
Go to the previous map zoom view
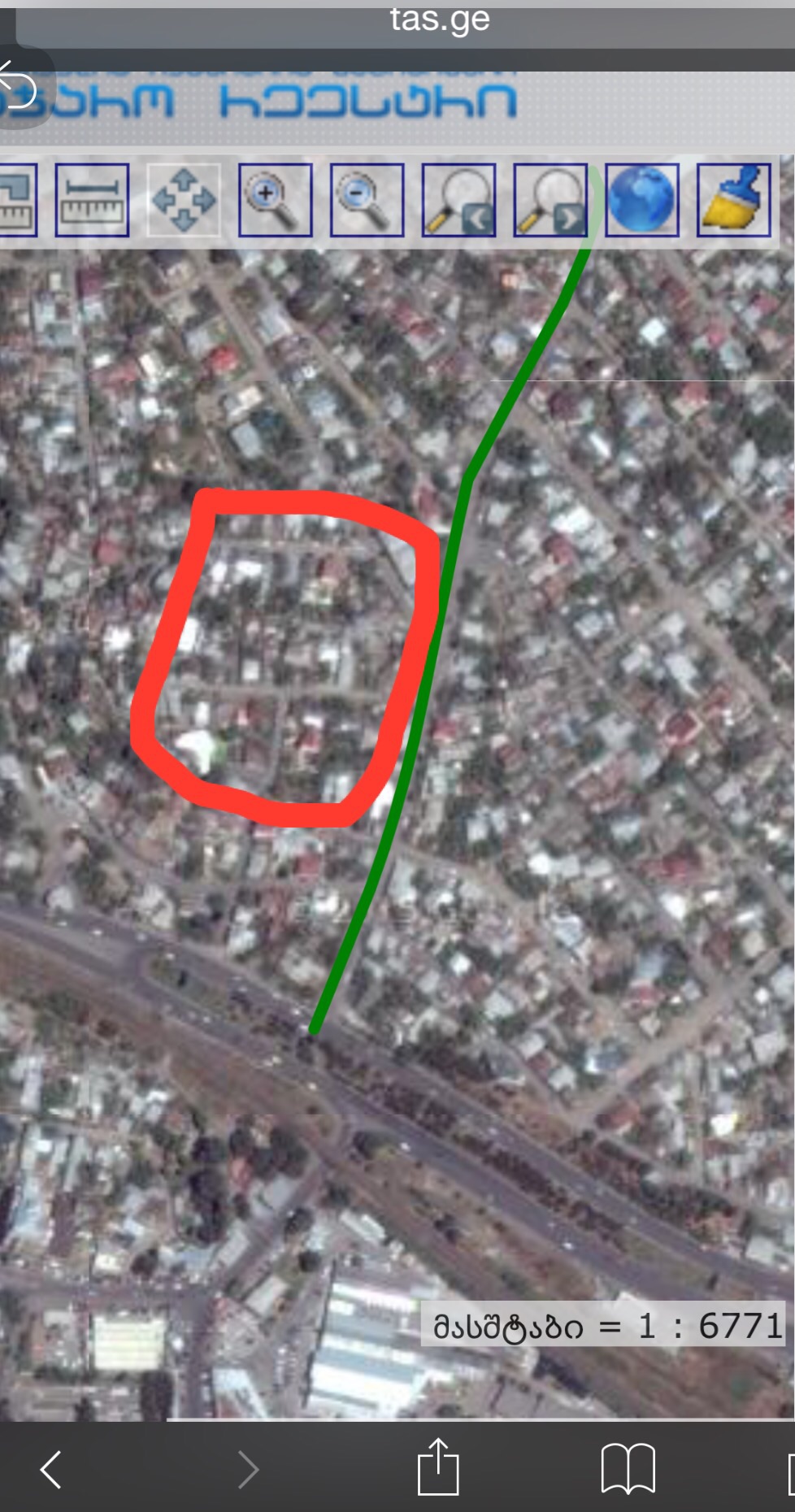458,199
